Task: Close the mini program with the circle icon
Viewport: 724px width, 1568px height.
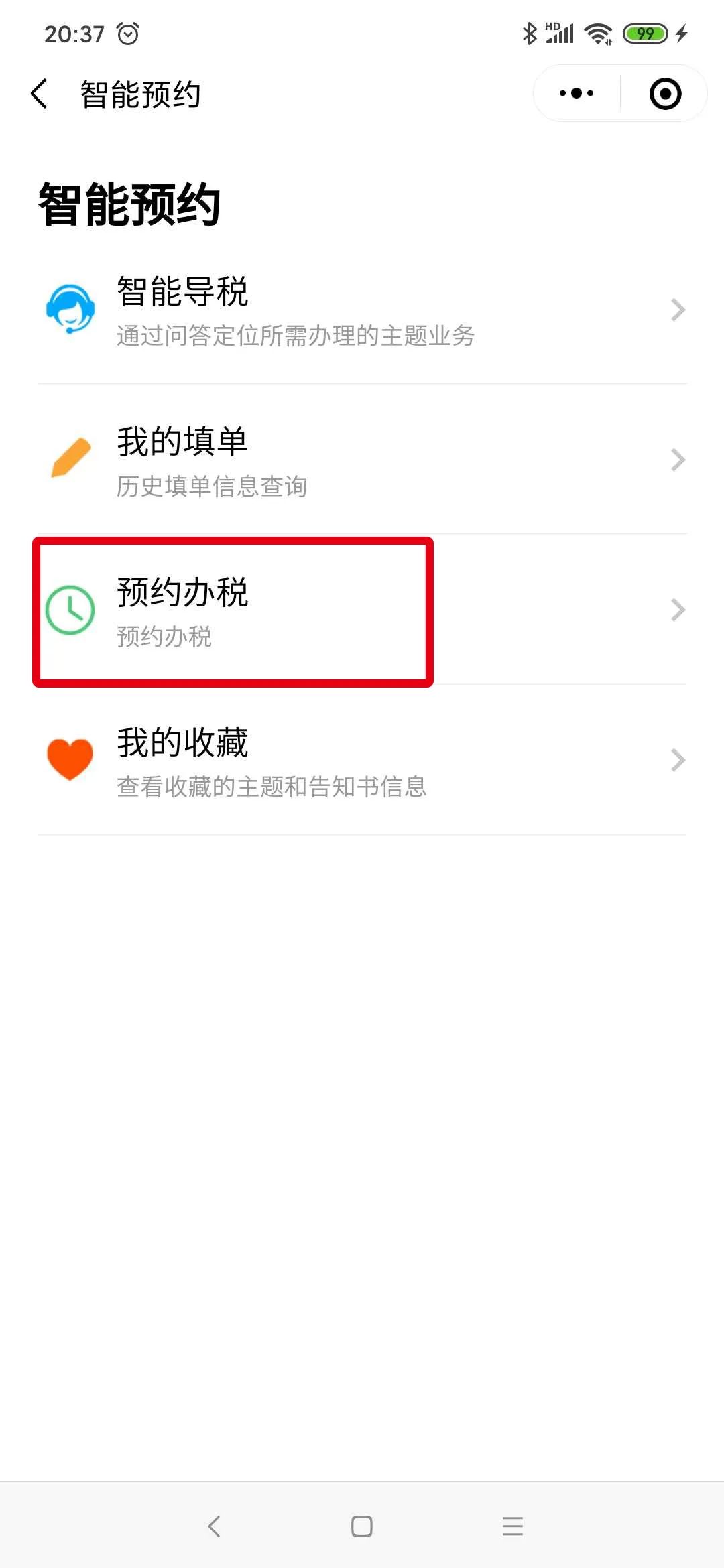Action: [x=665, y=93]
